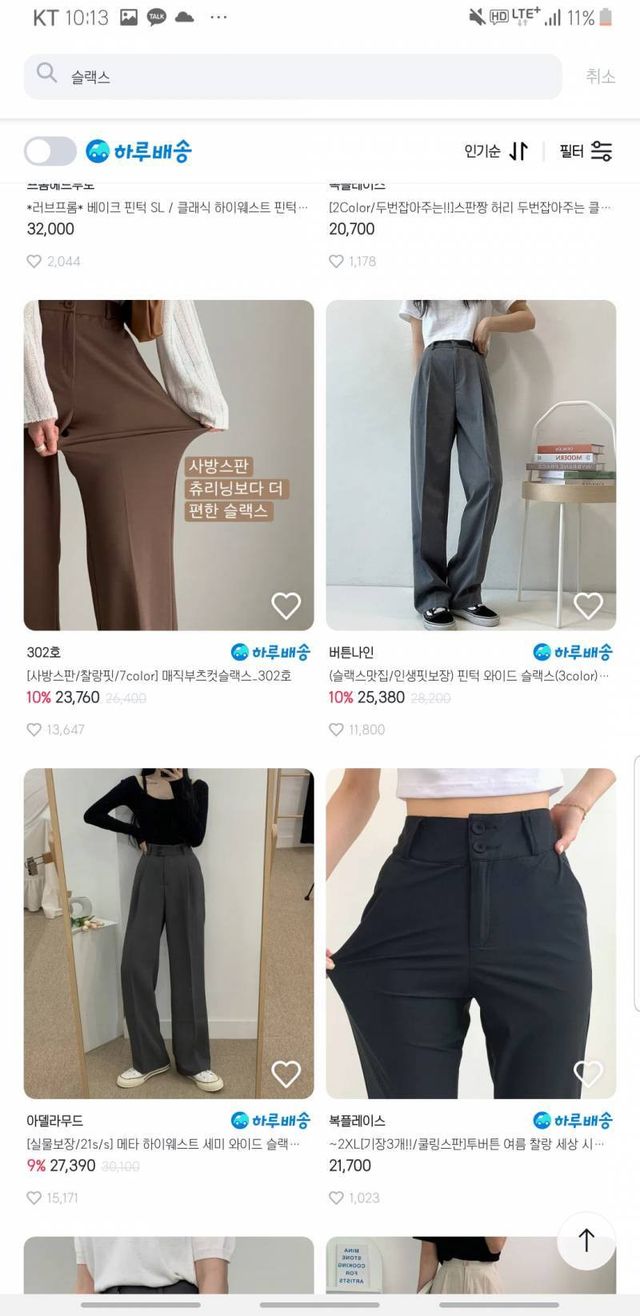The width and height of the screenshot is (640, 1316).
Task: Jump back to top with arrow button
Action: (586, 1241)
